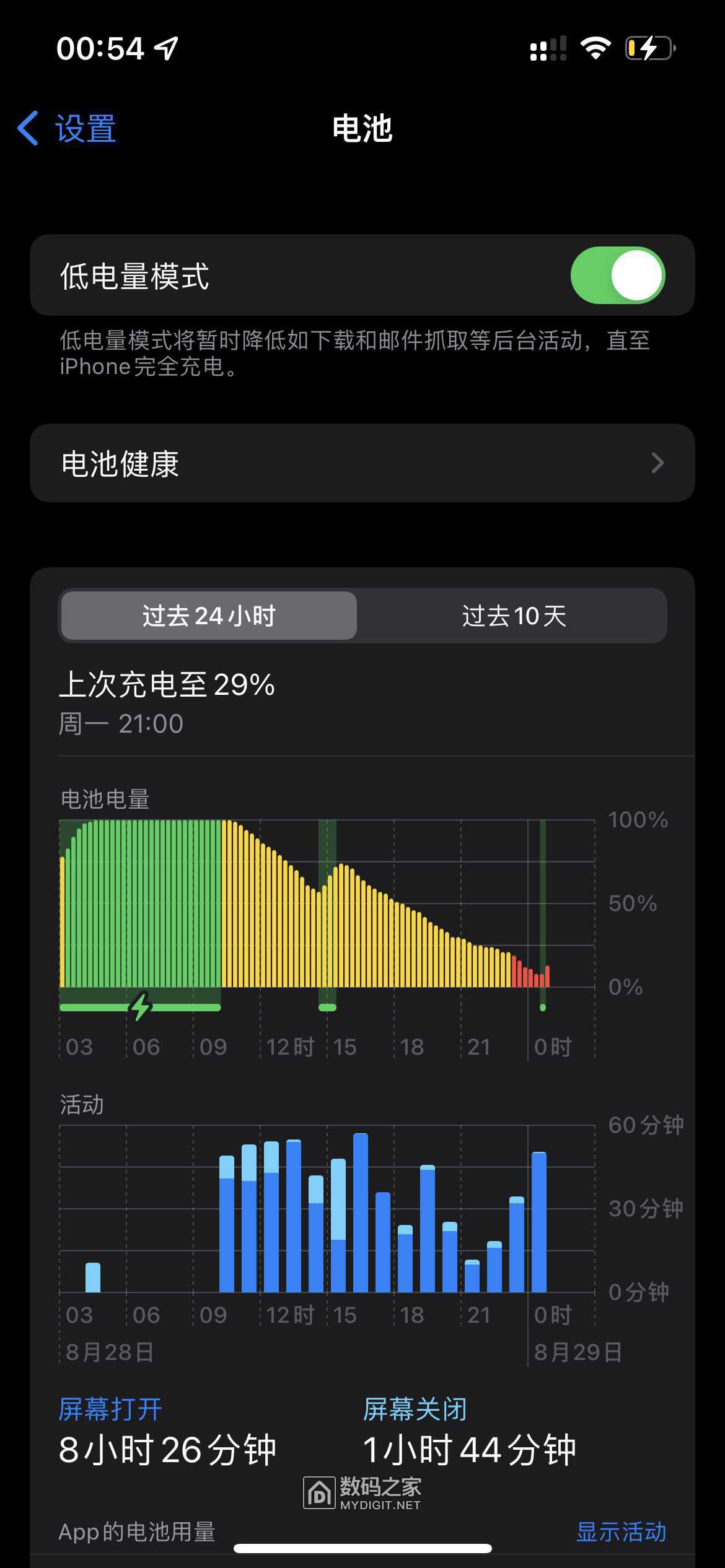Viewport: 725px width, 1568px height.
Task: Select the 过去24小时 segment
Action: point(209,616)
